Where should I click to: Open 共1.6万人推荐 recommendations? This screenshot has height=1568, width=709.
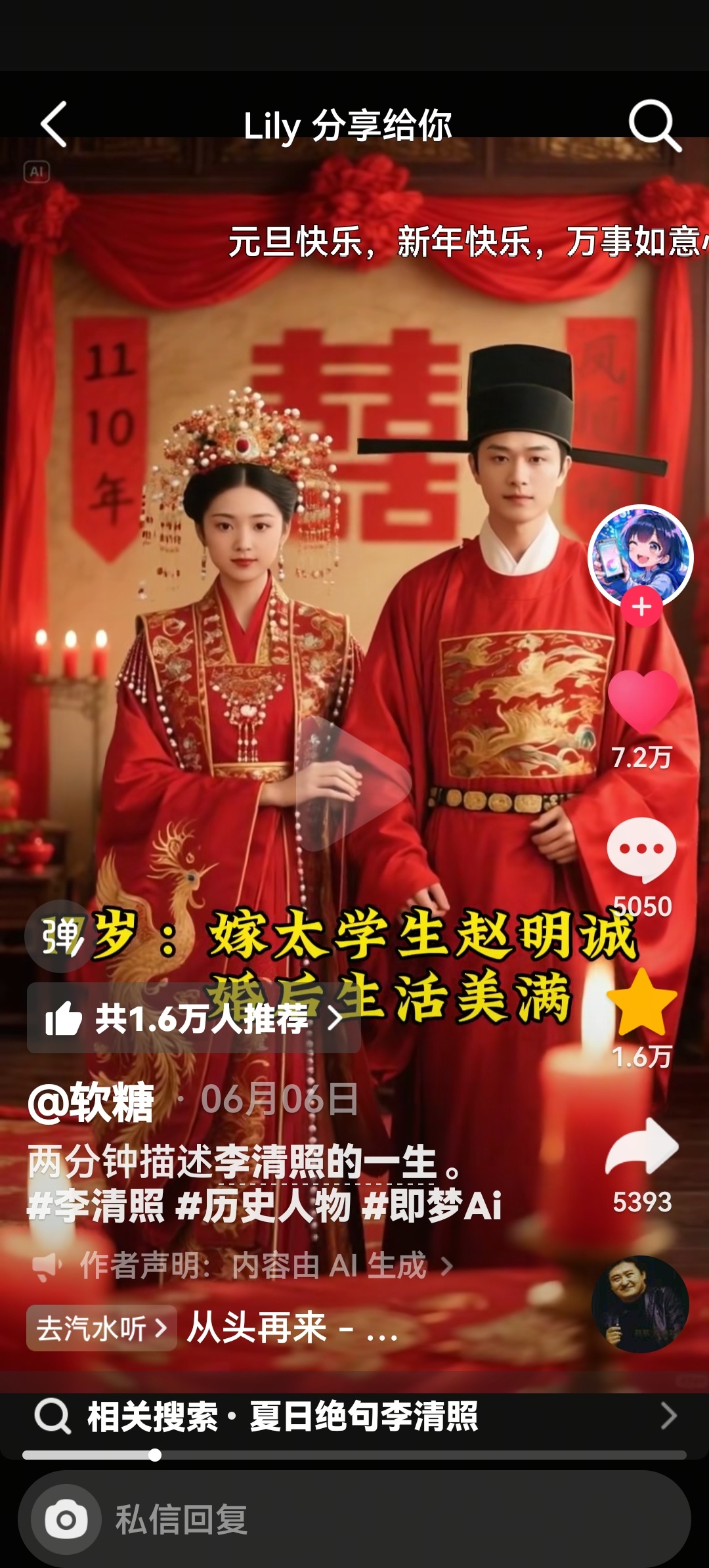click(x=194, y=1019)
